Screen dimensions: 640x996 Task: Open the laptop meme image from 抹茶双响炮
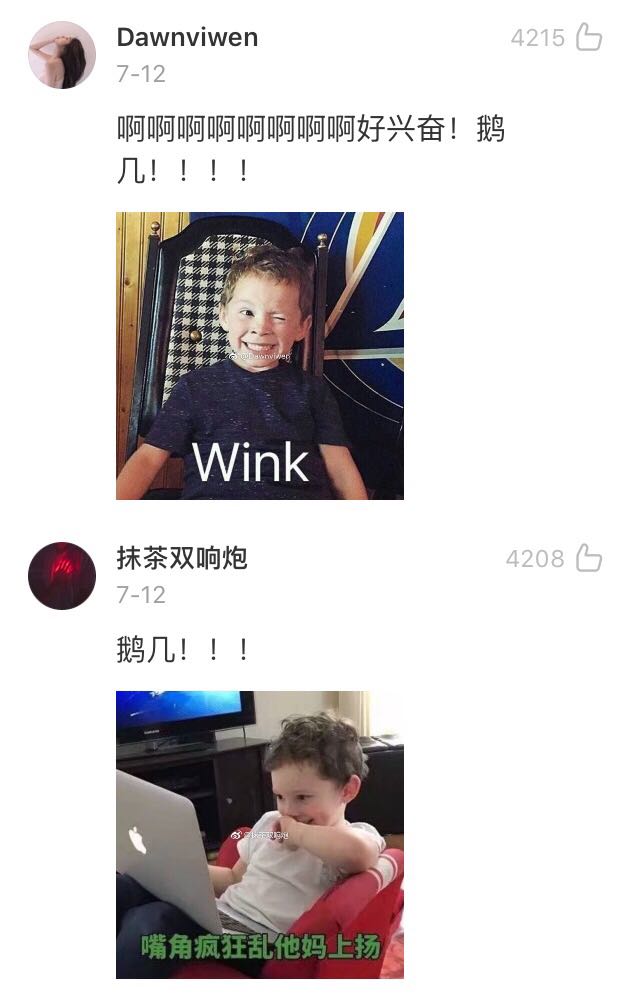click(260, 834)
